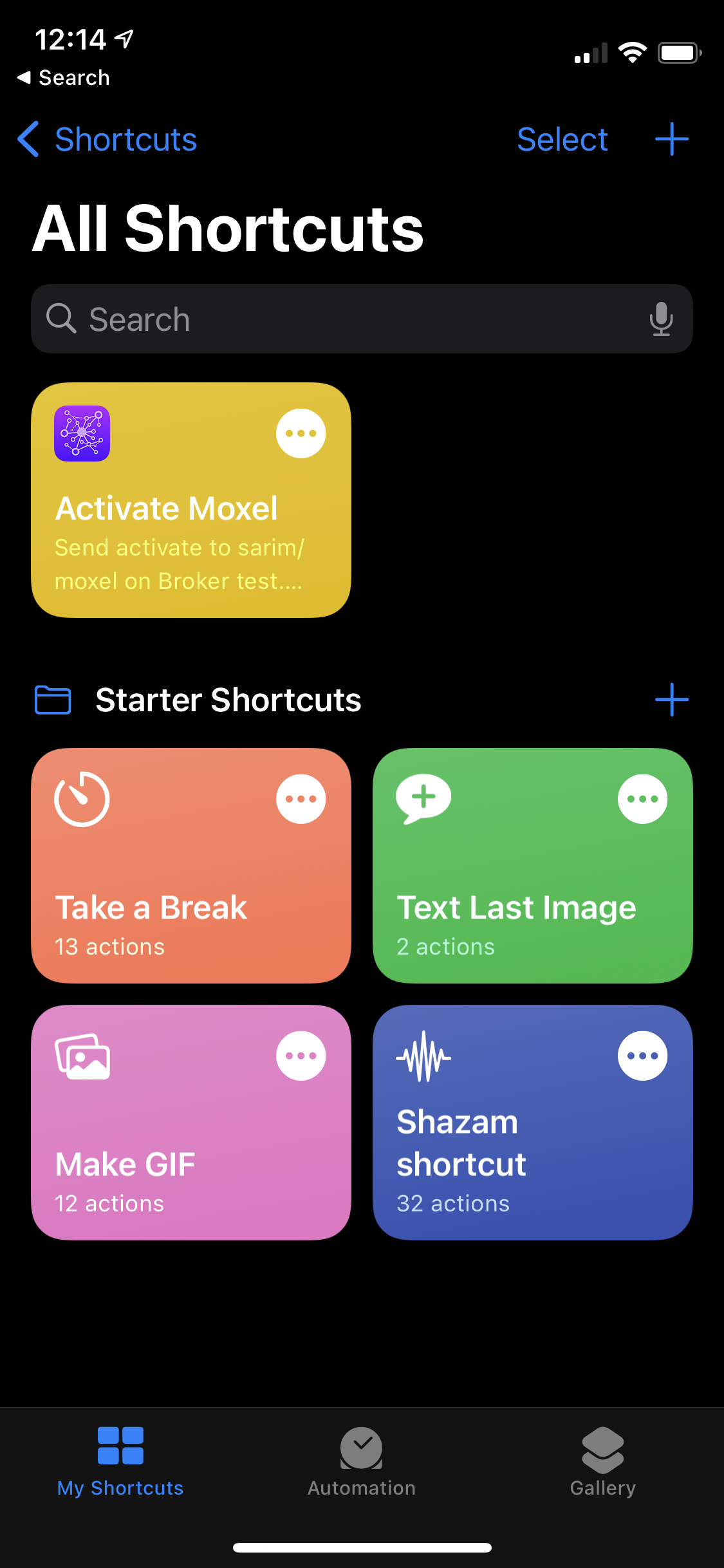Open Shazam shortcut's three-dot editor
Viewport: 724px width, 1568px height.
642,1056
